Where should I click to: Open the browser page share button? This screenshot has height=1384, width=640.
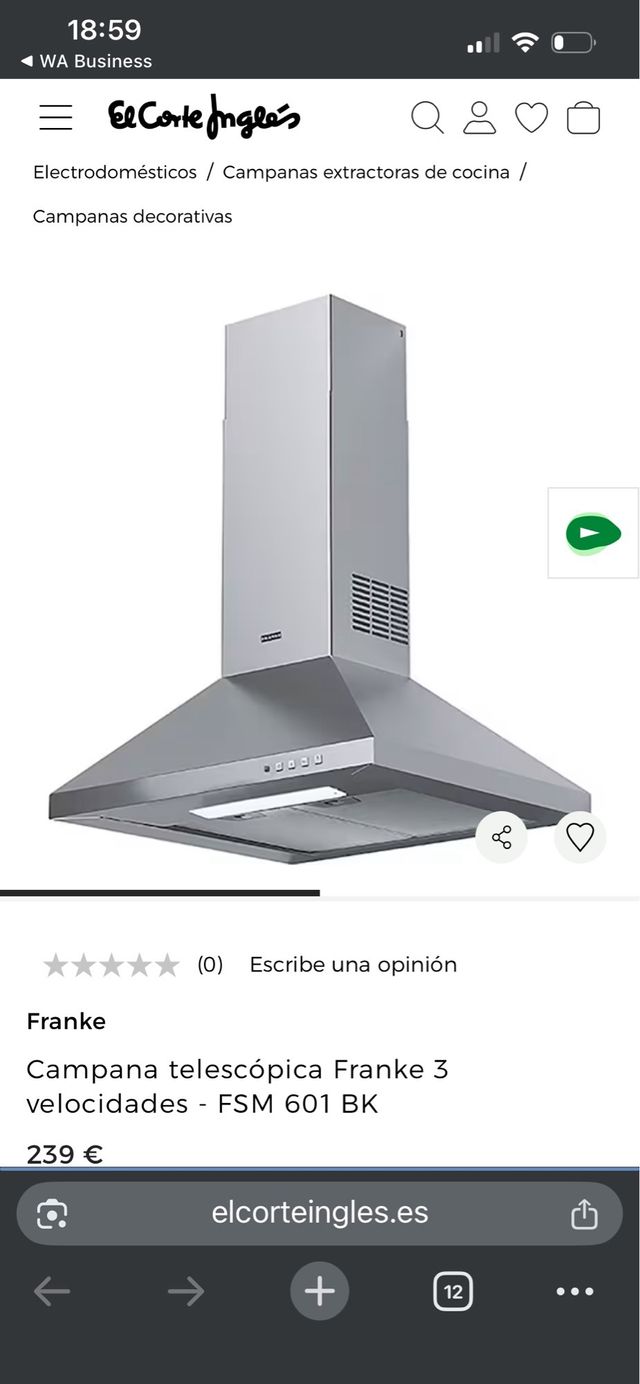pos(583,1214)
